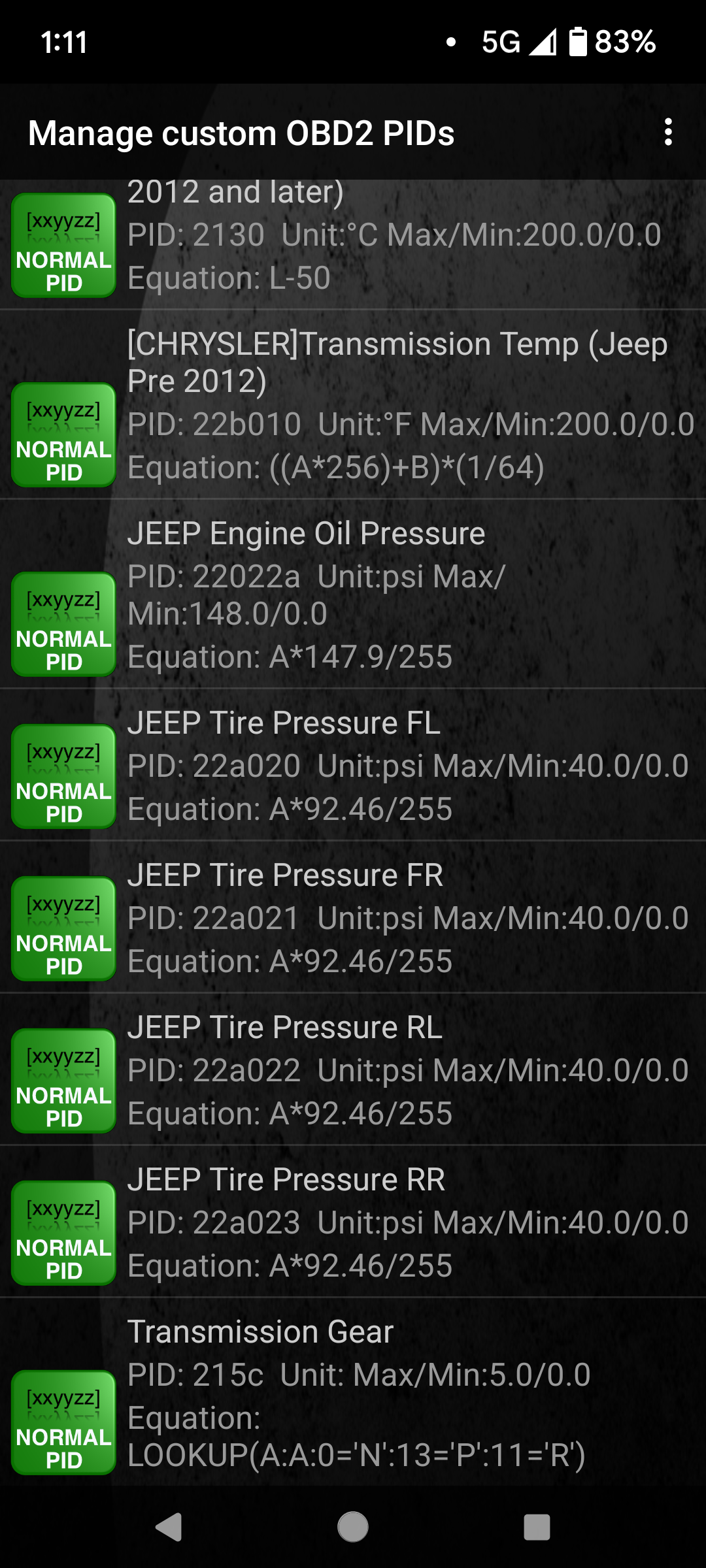Open the overflow menu
Screen dimensions: 706x1568
[x=667, y=132]
